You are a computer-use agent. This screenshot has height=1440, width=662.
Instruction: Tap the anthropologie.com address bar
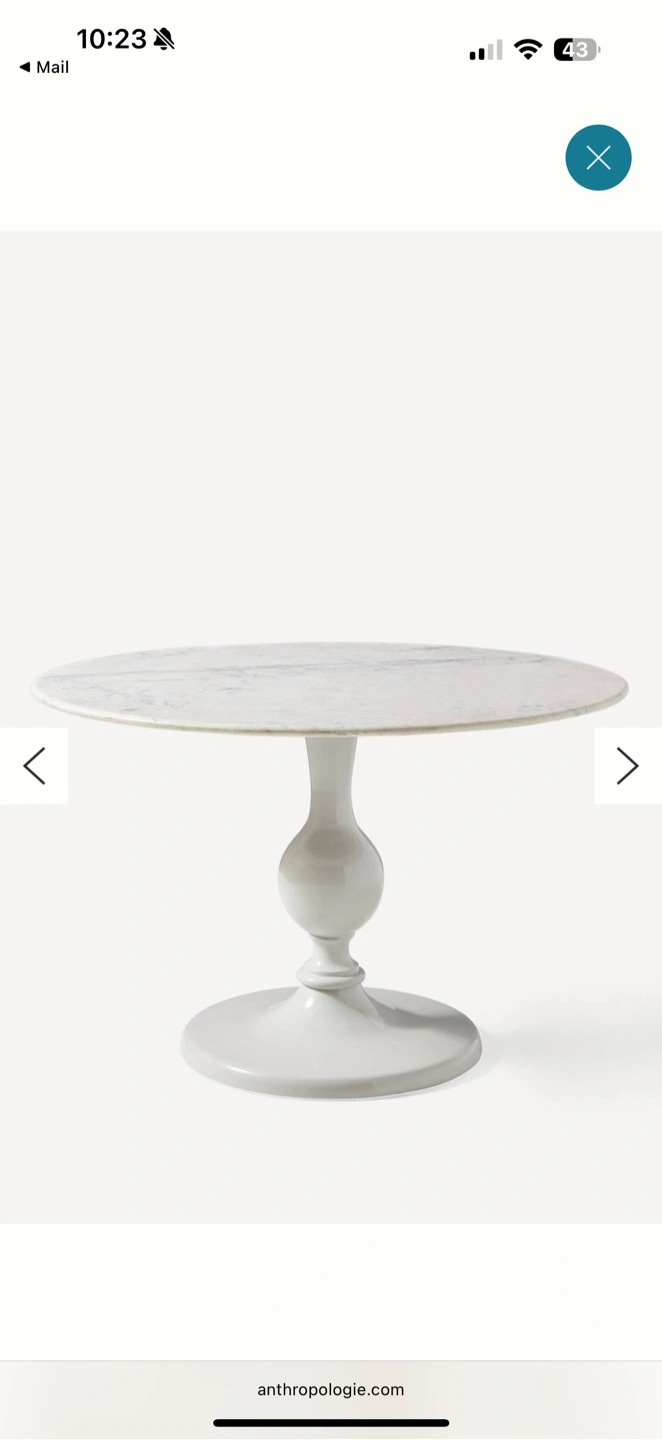click(x=331, y=1389)
